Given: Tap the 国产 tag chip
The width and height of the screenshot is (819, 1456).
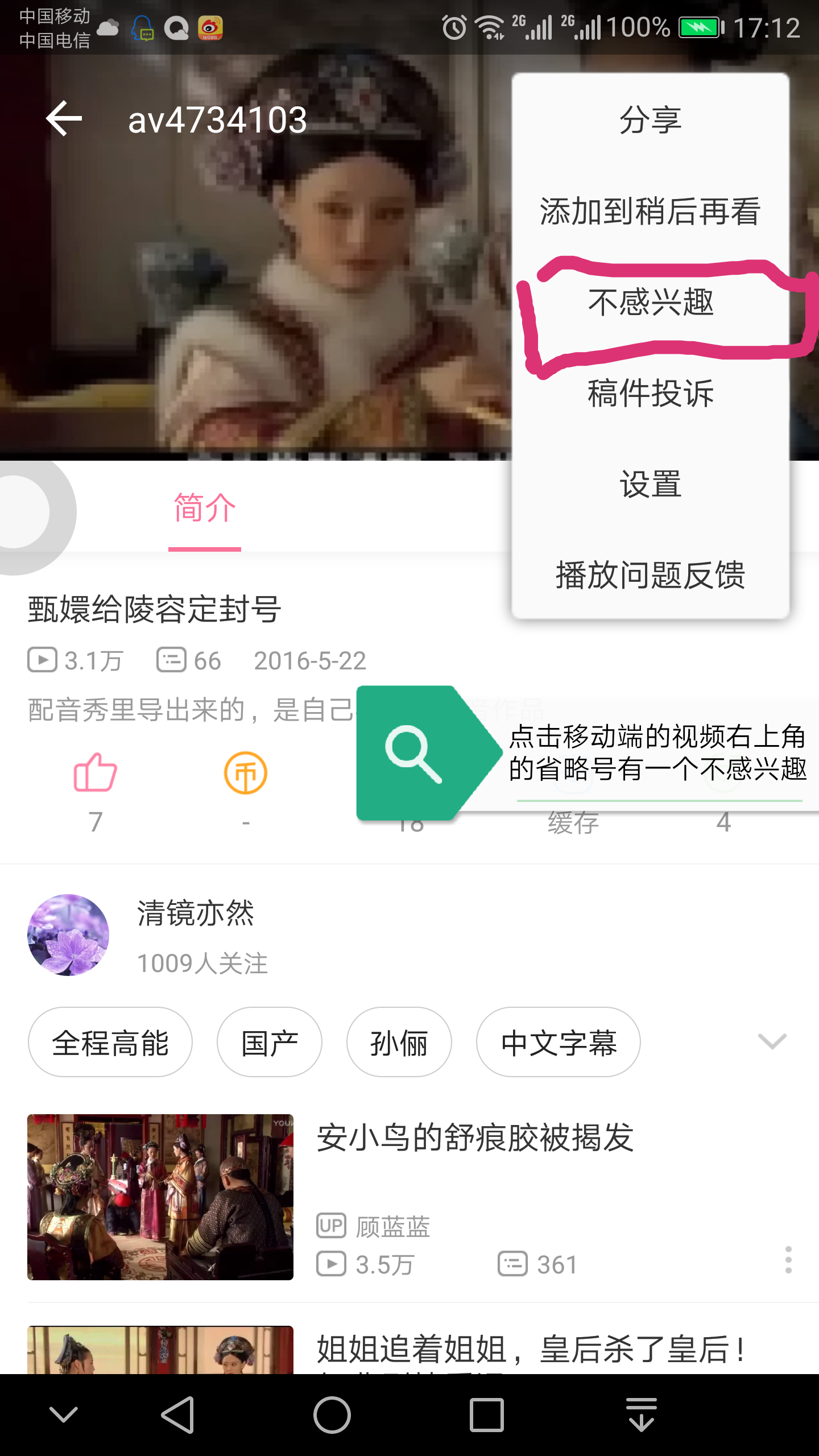Looking at the screenshot, I should tap(269, 1042).
